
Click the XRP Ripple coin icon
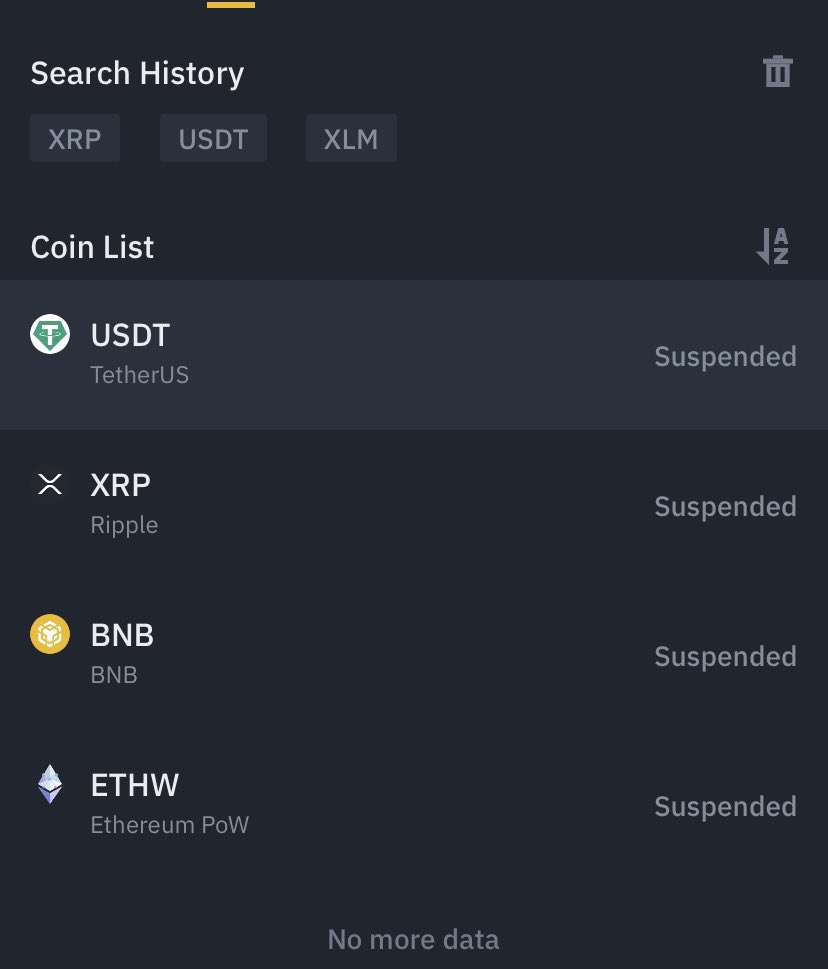click(x=50, y=485)
